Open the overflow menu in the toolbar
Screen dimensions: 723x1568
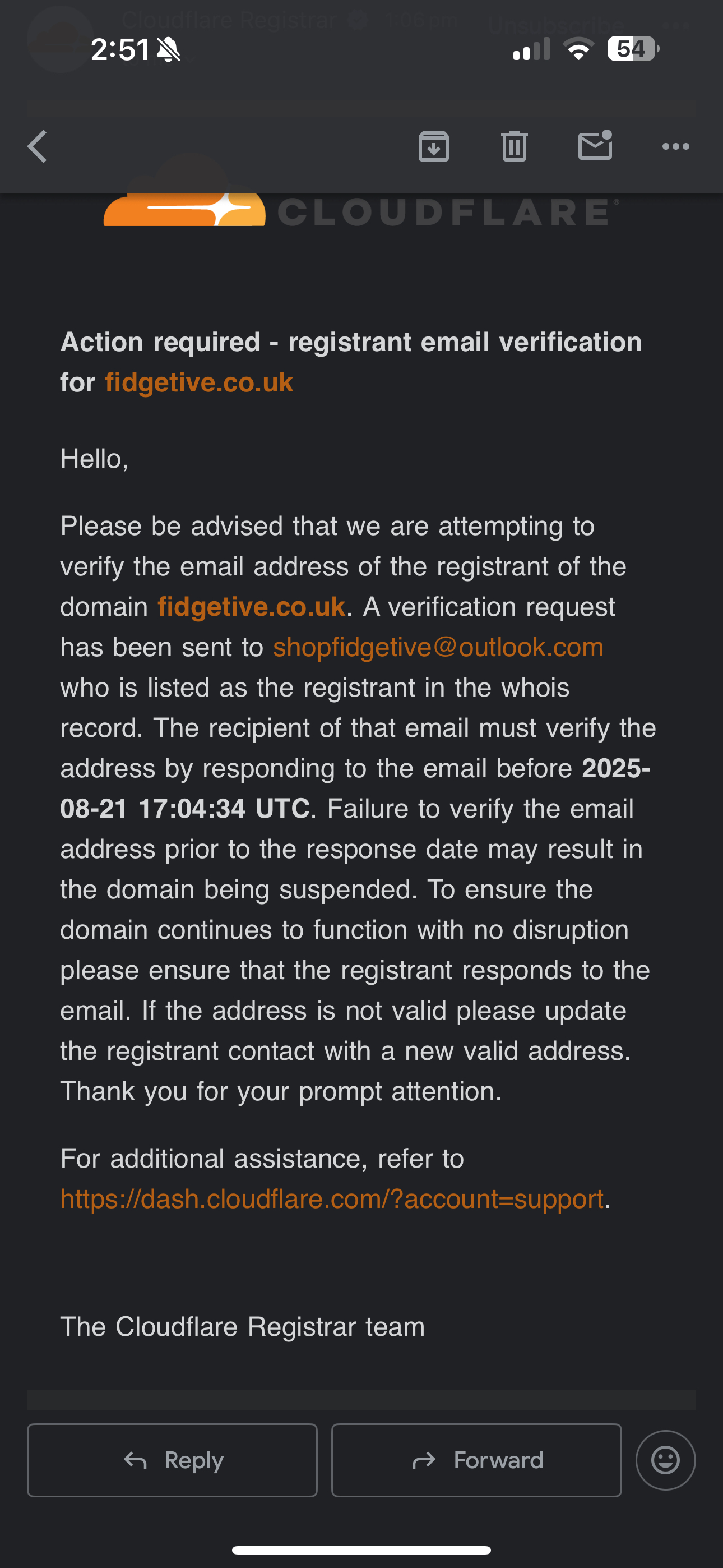[x=675, y=147]
